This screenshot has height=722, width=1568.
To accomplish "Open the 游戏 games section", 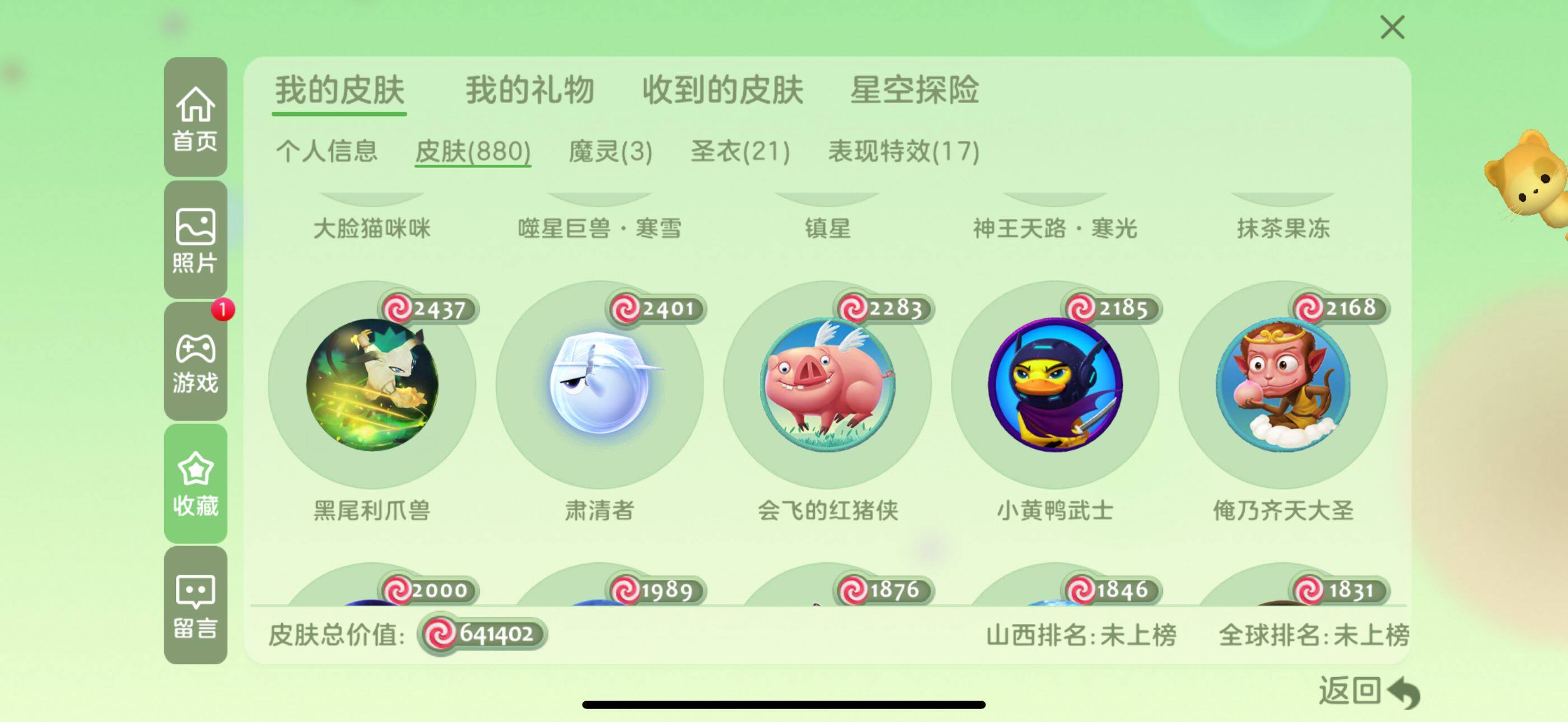I will 195,362.
